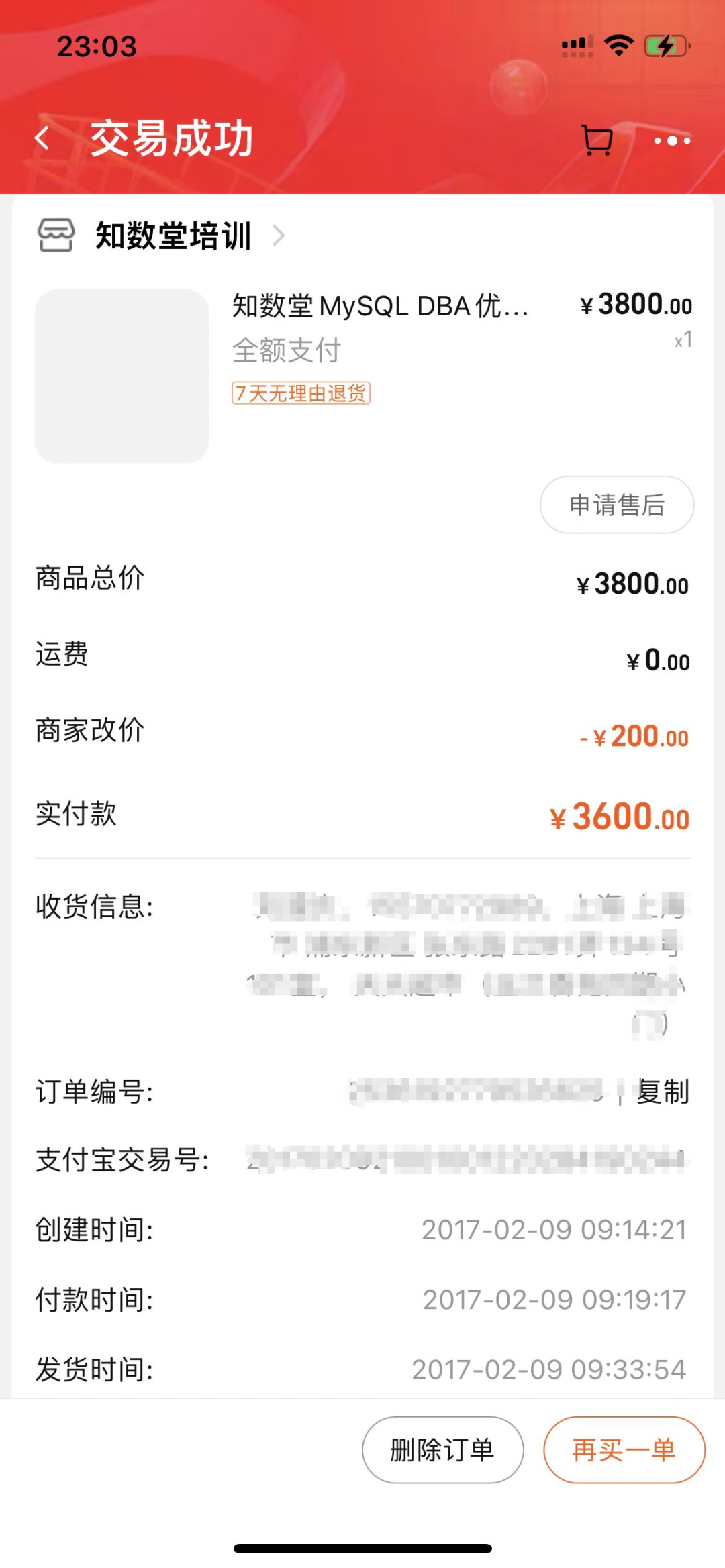Open the three-dot overflow menu
This screenshot has height=1568, width=725.
(x=672, y=140)
